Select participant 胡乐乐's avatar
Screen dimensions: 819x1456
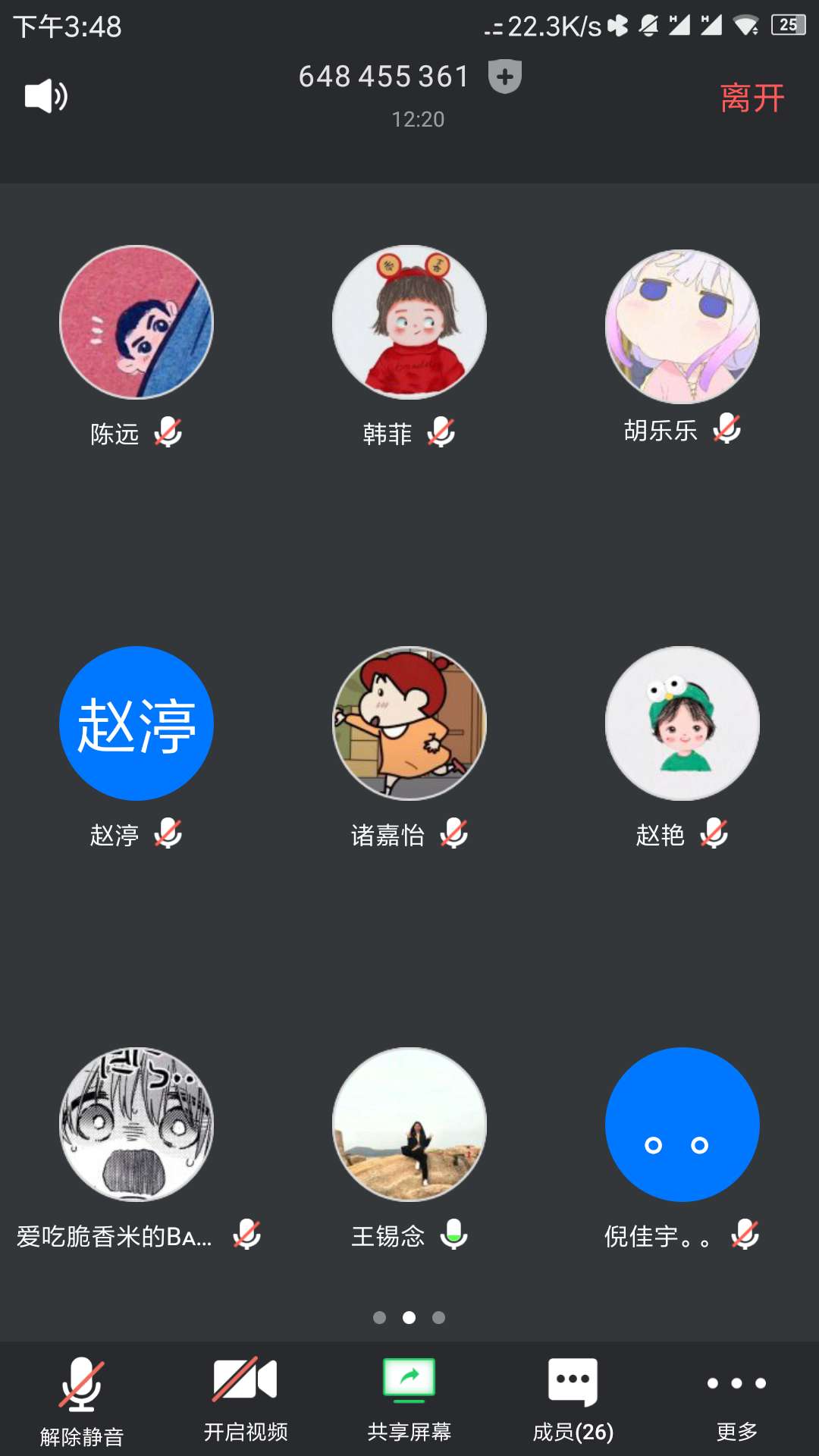(682, 326)
